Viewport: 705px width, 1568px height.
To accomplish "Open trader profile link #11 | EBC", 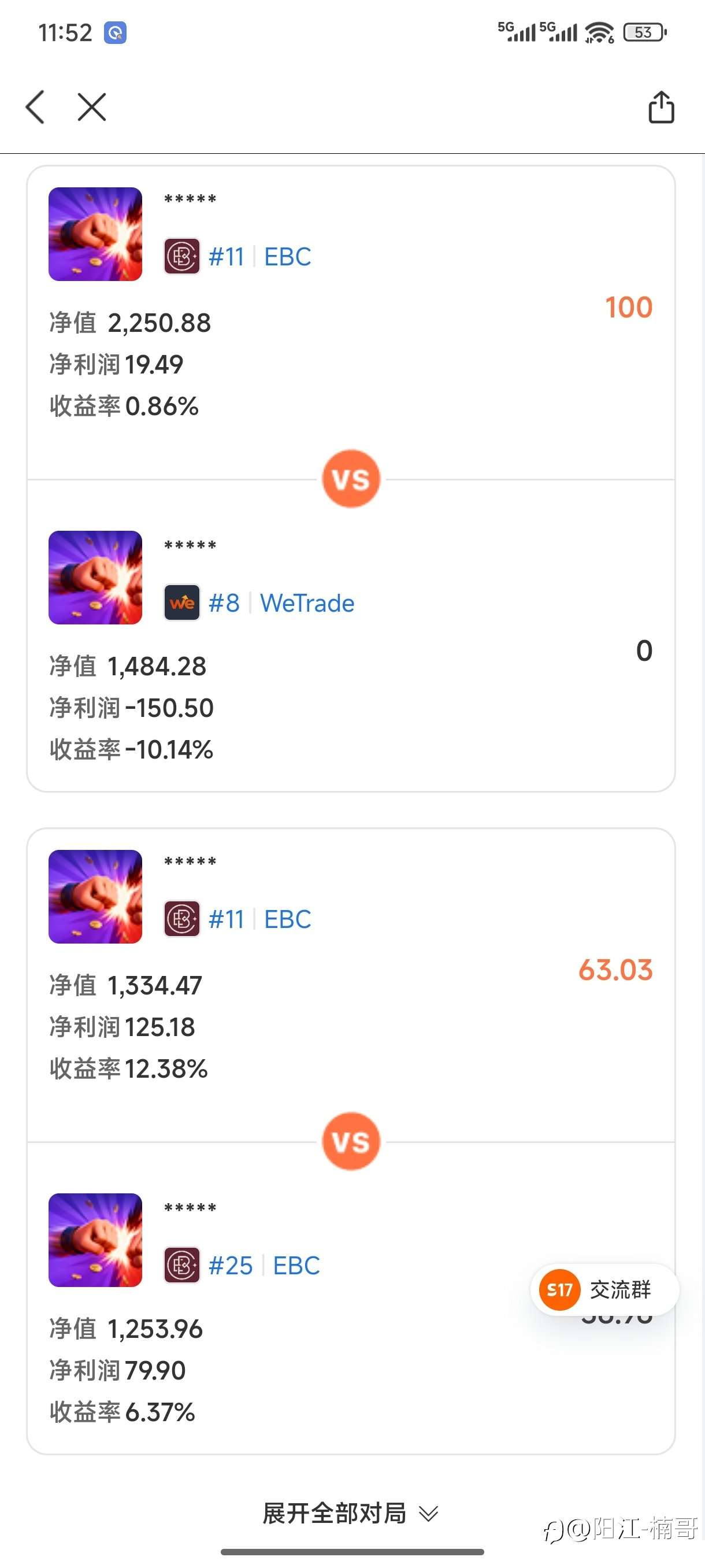I will (255, 256).
